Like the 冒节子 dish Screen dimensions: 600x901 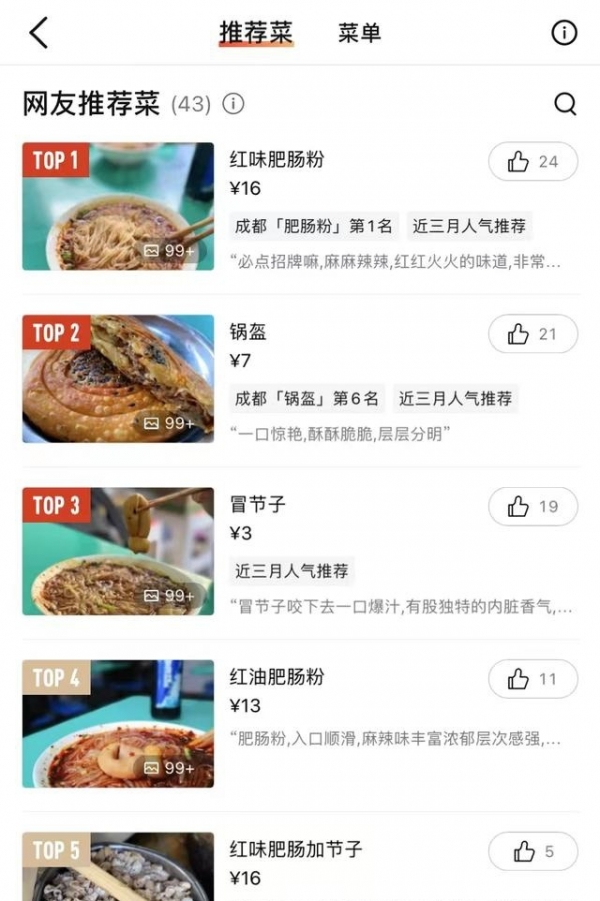pos(533,507)
